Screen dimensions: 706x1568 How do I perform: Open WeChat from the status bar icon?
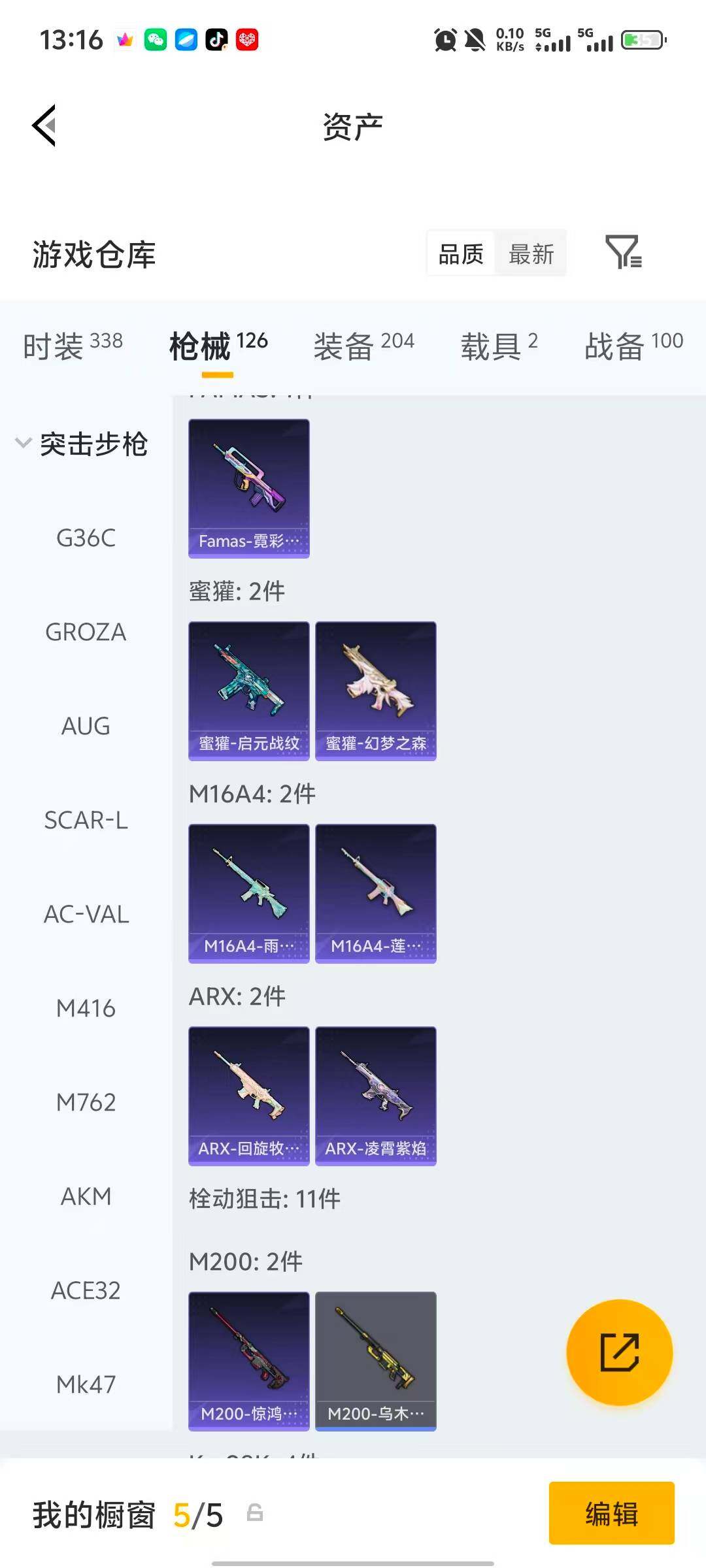point(156,41)
